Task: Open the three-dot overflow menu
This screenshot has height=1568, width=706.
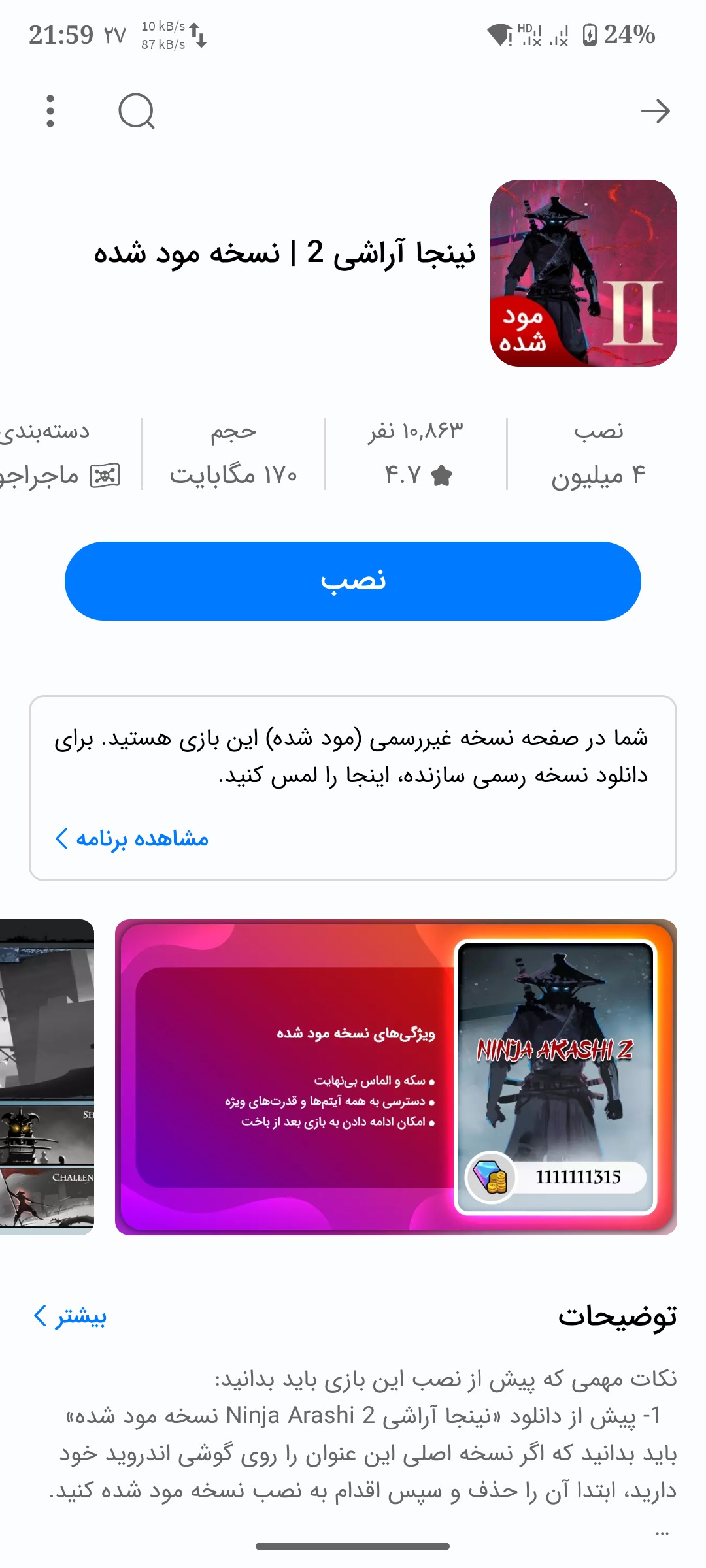Action: pyautogui.click(x=50, y=111)
